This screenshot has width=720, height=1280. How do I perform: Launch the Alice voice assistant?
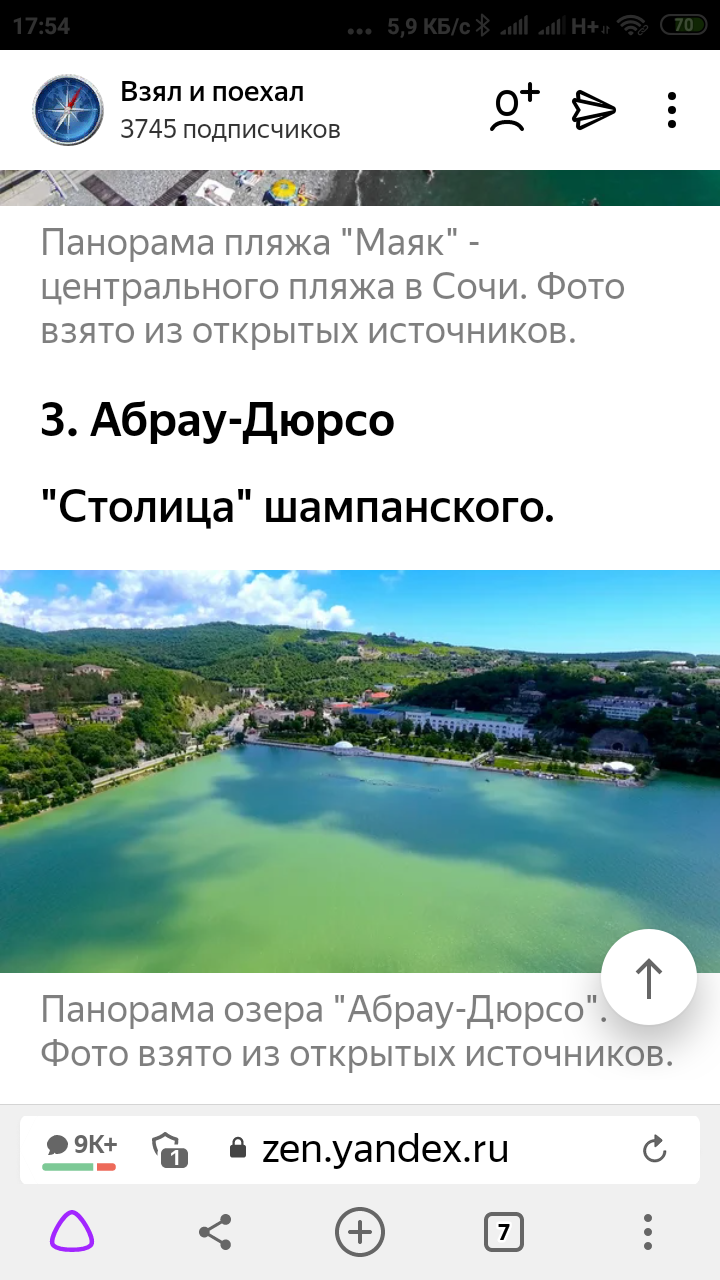click(x=72, y=1232)
